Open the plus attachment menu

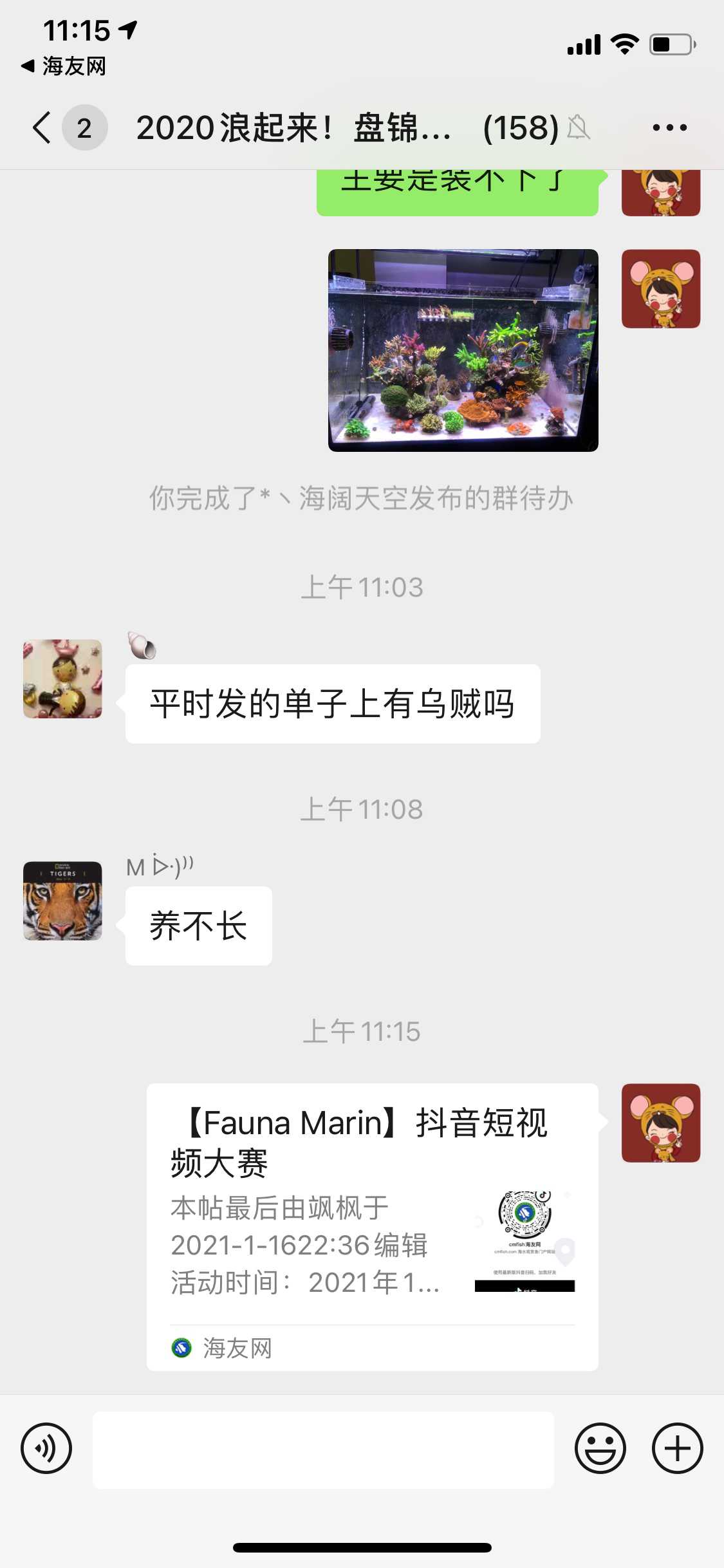click(x=677, y=1448)
